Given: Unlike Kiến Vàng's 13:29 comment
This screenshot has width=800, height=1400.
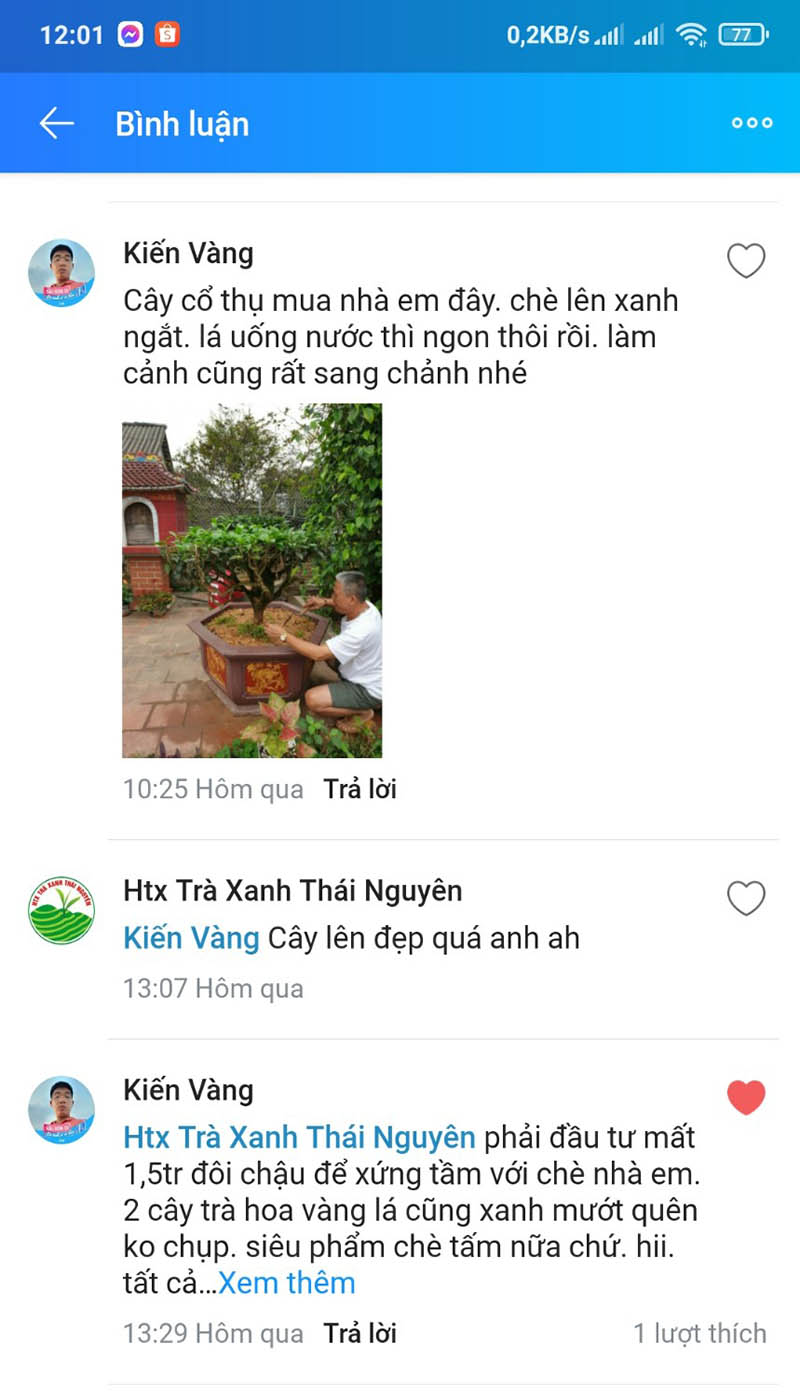Looking at the screenshot, I should coord(745,1098).
